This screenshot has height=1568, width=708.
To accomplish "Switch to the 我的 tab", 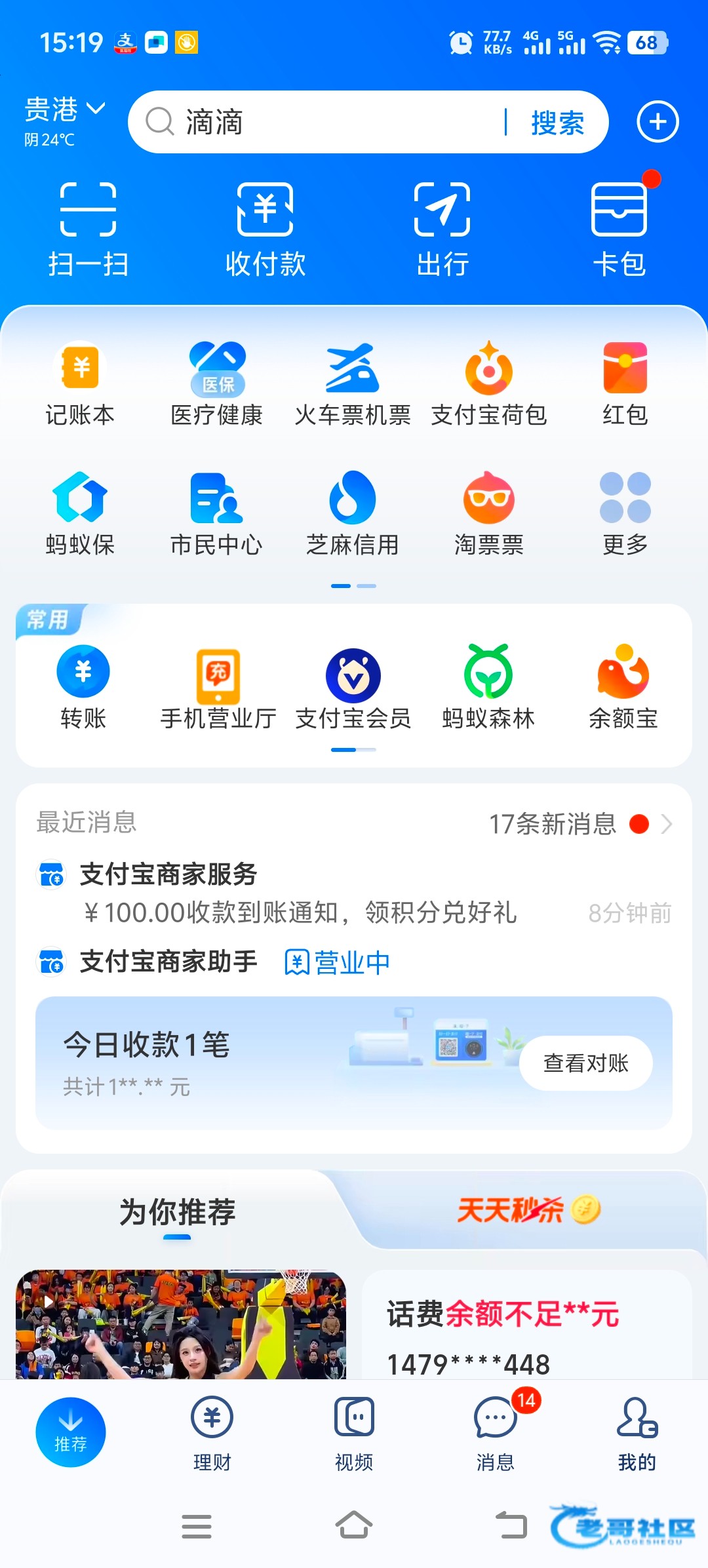I will click(637, 1433).
